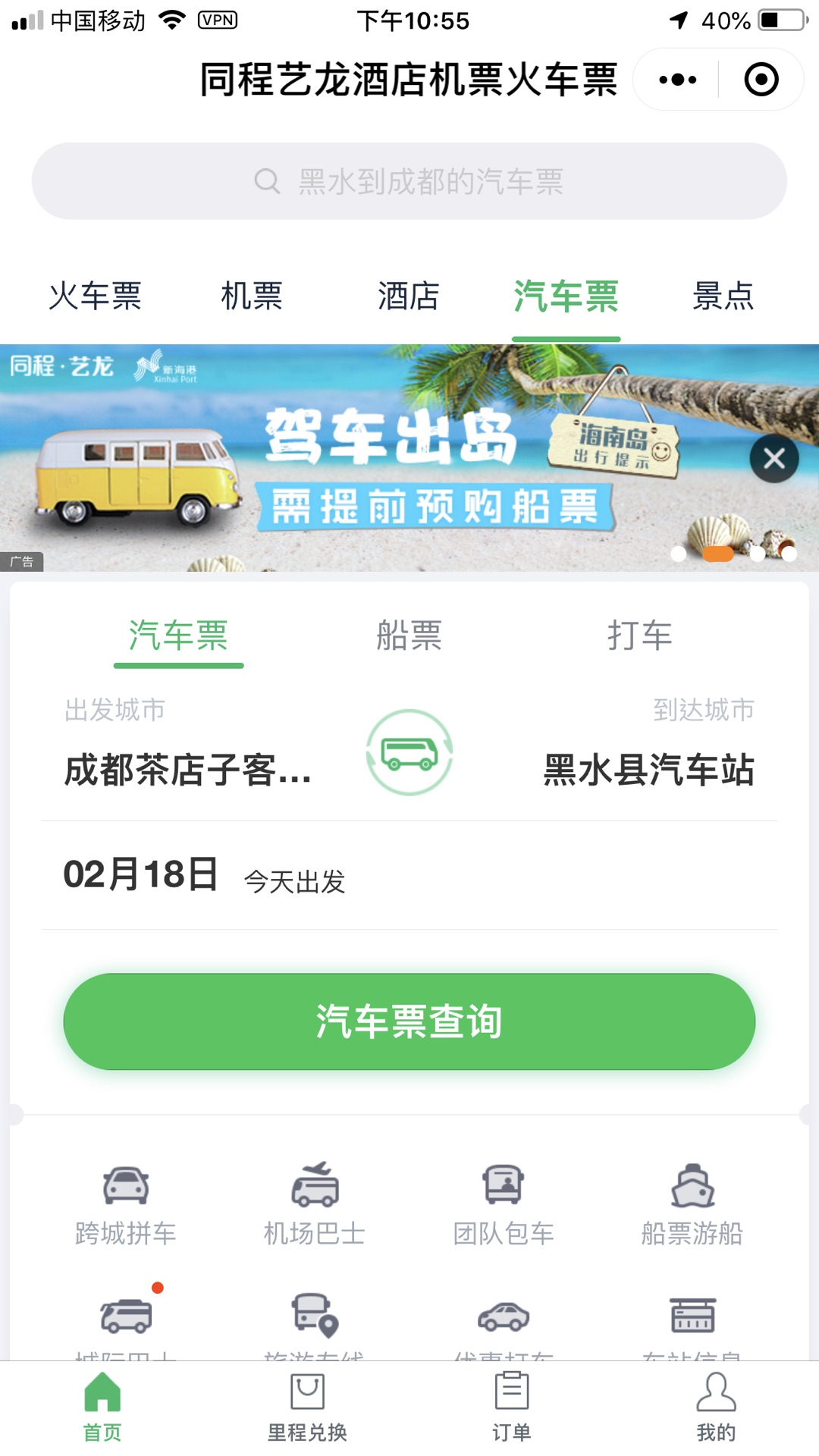The height and width of the screenshot is (1456, 819).
Task: Open the mini program overflow menu
Action: tap(677, 80)
